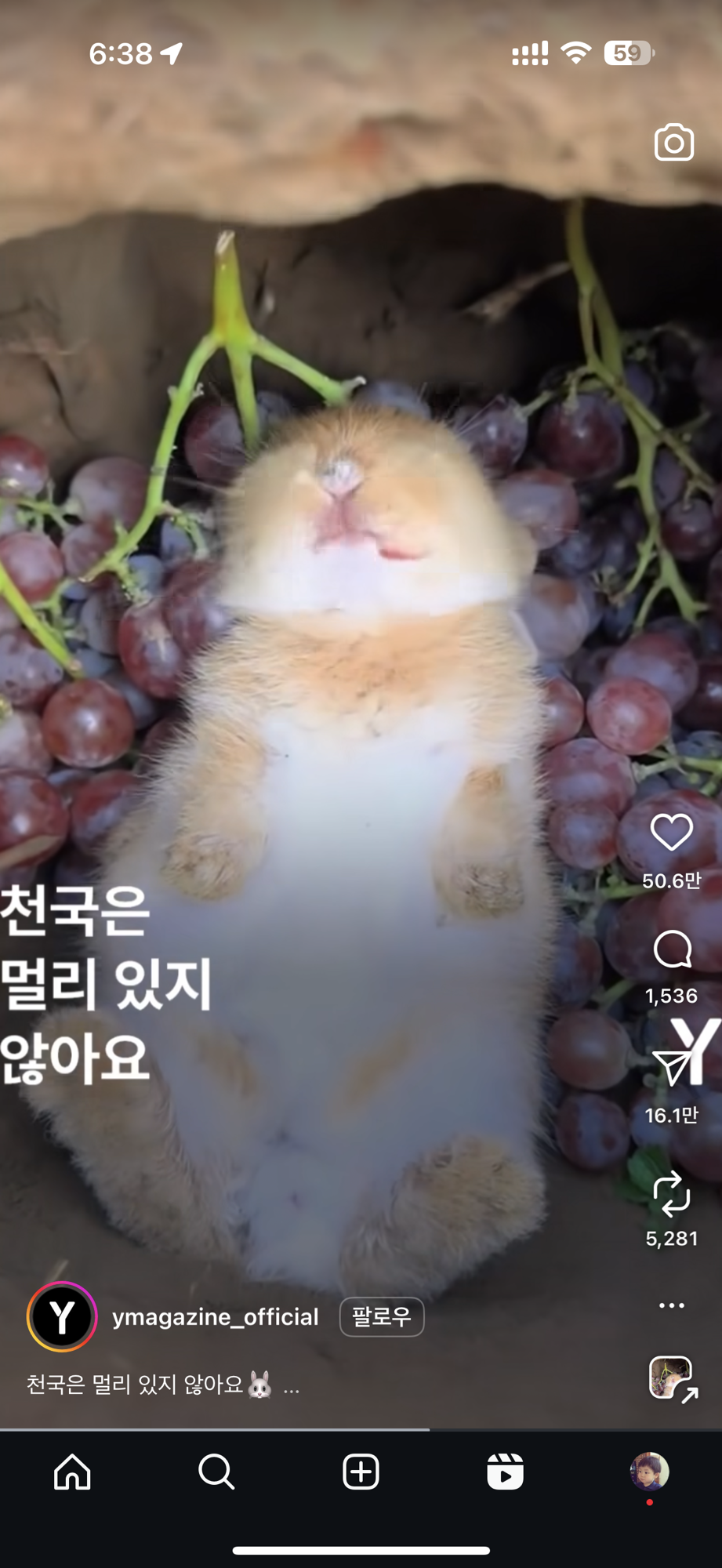Like this reel with the heart icon
Viewport: 722px width, 1568px height.
pos(672,832)
